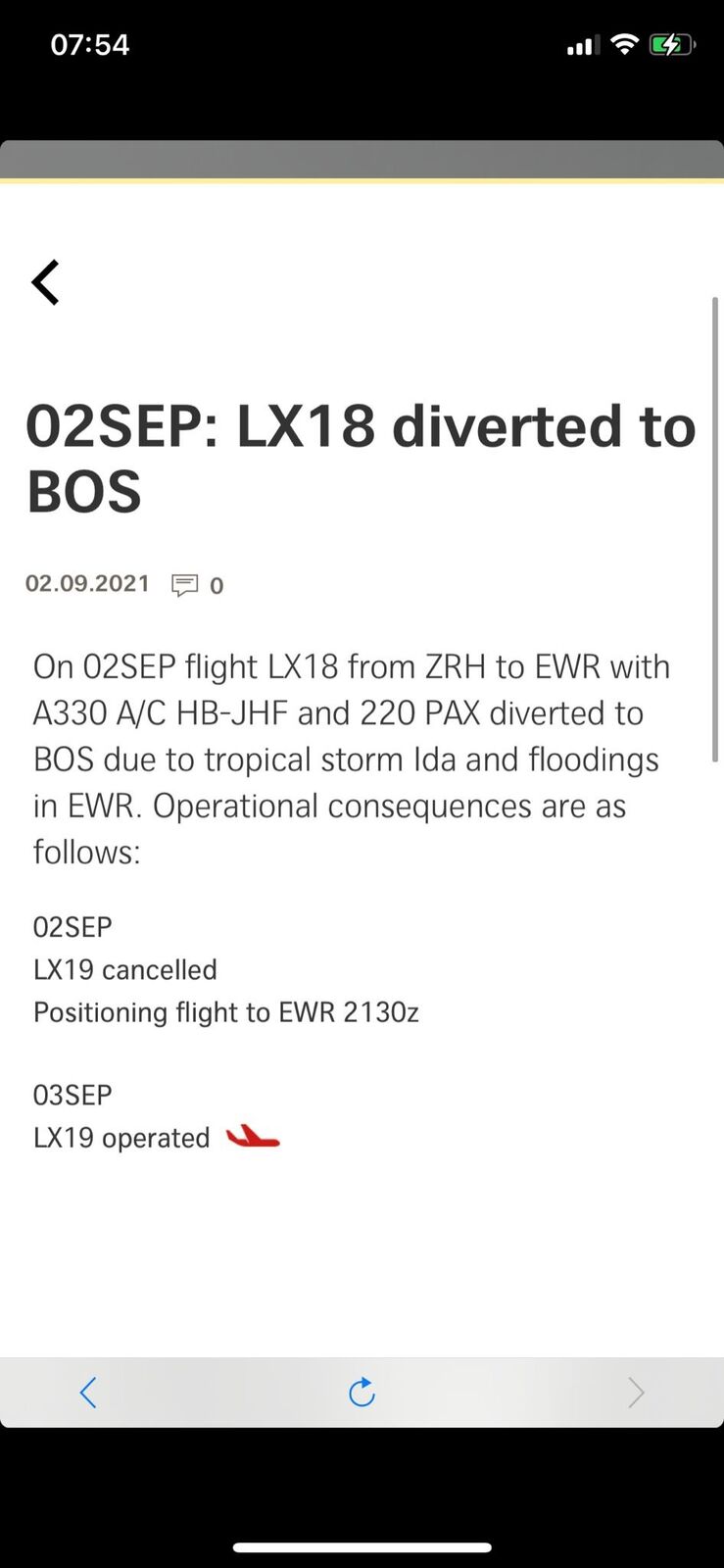Reload the page with the refresh icon

pyautogui.click(x=362, y=1392)
